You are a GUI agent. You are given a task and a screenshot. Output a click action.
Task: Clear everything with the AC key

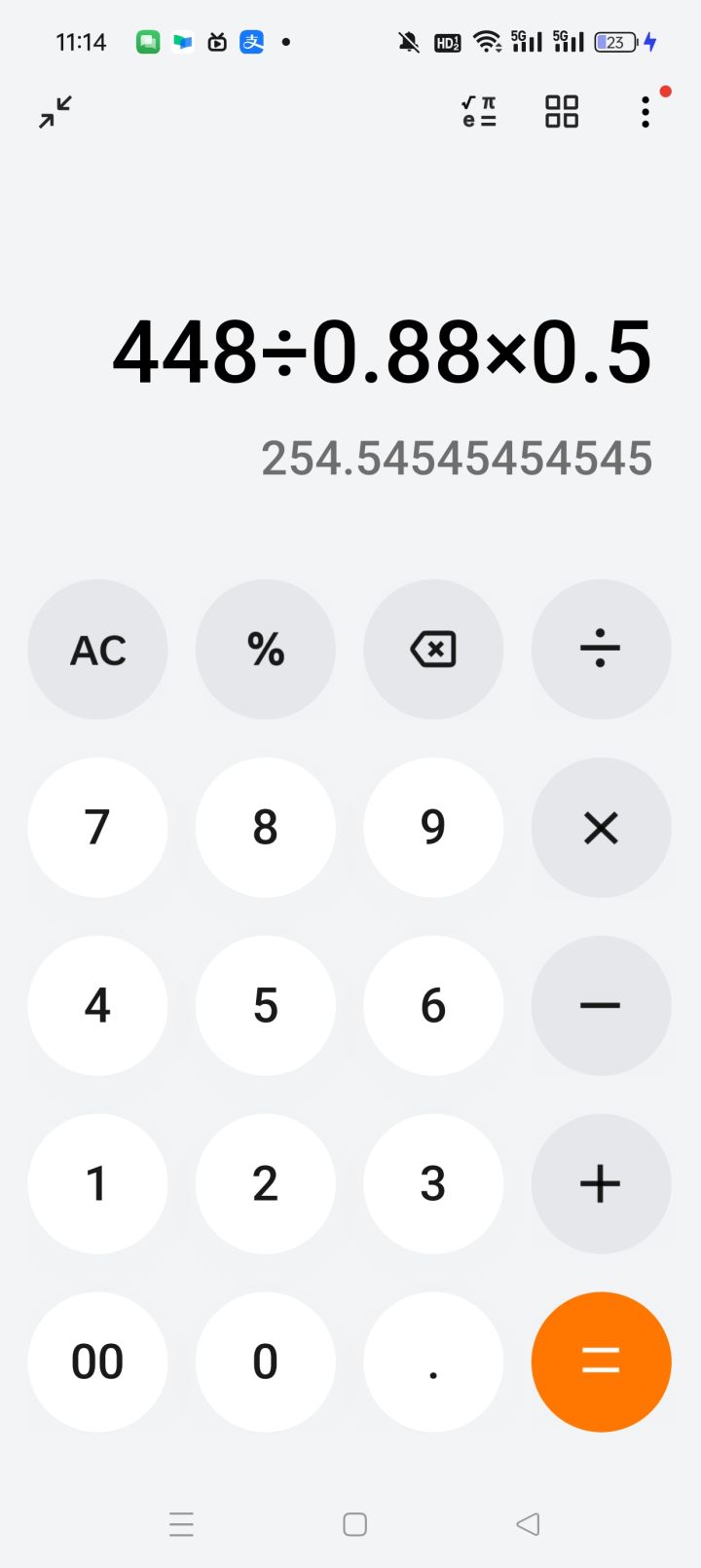[97, 650]
